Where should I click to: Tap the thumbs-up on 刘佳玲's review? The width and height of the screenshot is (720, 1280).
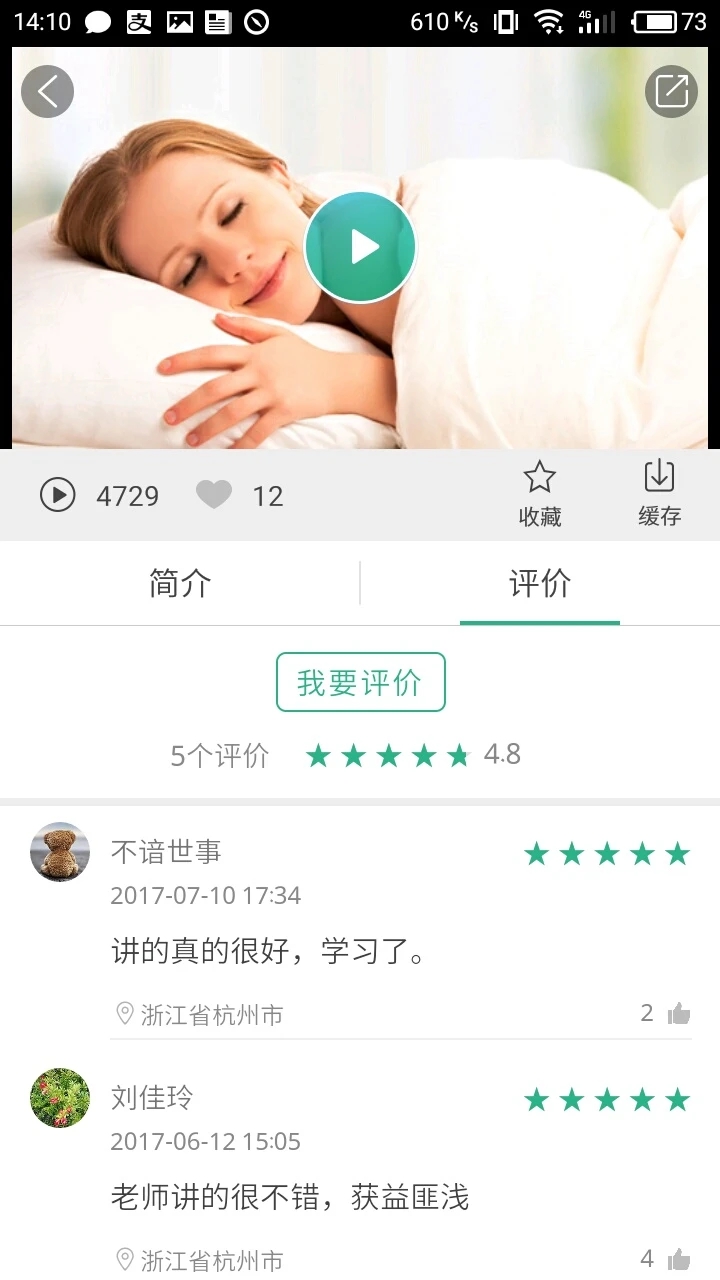(678, 1258)
